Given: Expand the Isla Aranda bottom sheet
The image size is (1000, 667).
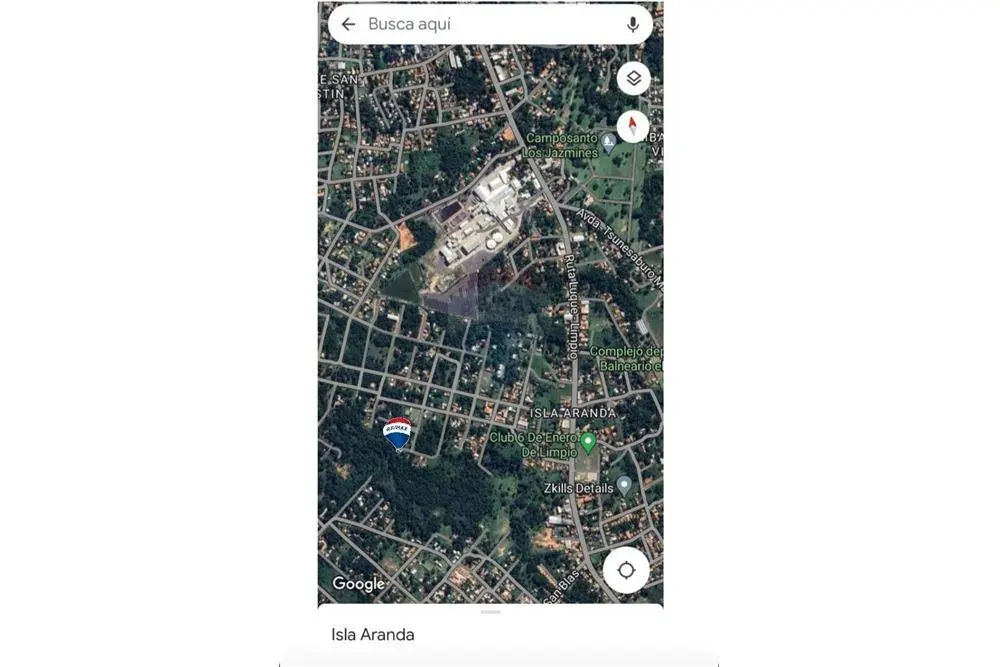Looking at the screenshot, I should coord(490,612).
